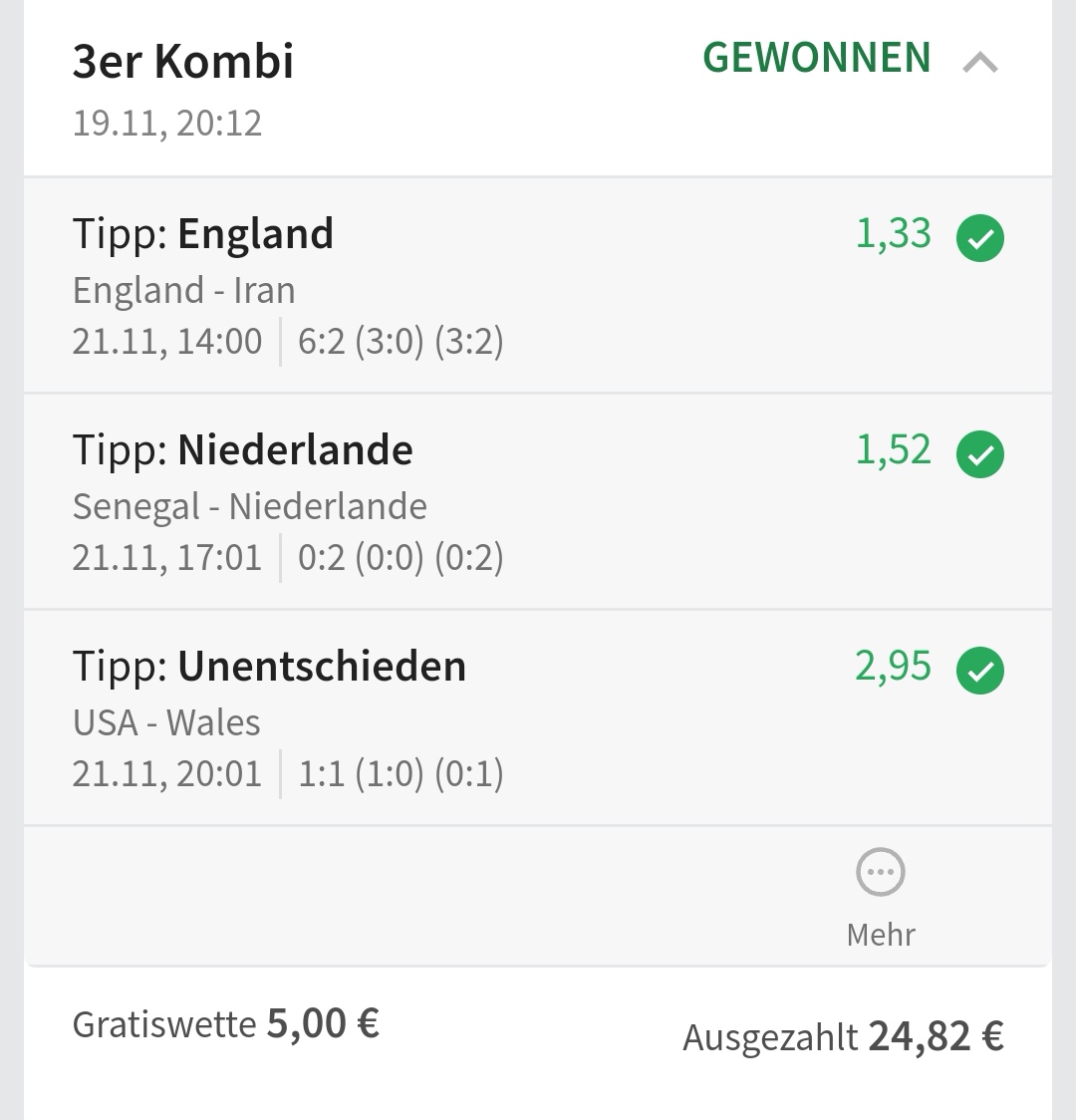Open the Senegal - Niederlande bet row
The image size is (1076, 1120).
pos(538,503)
